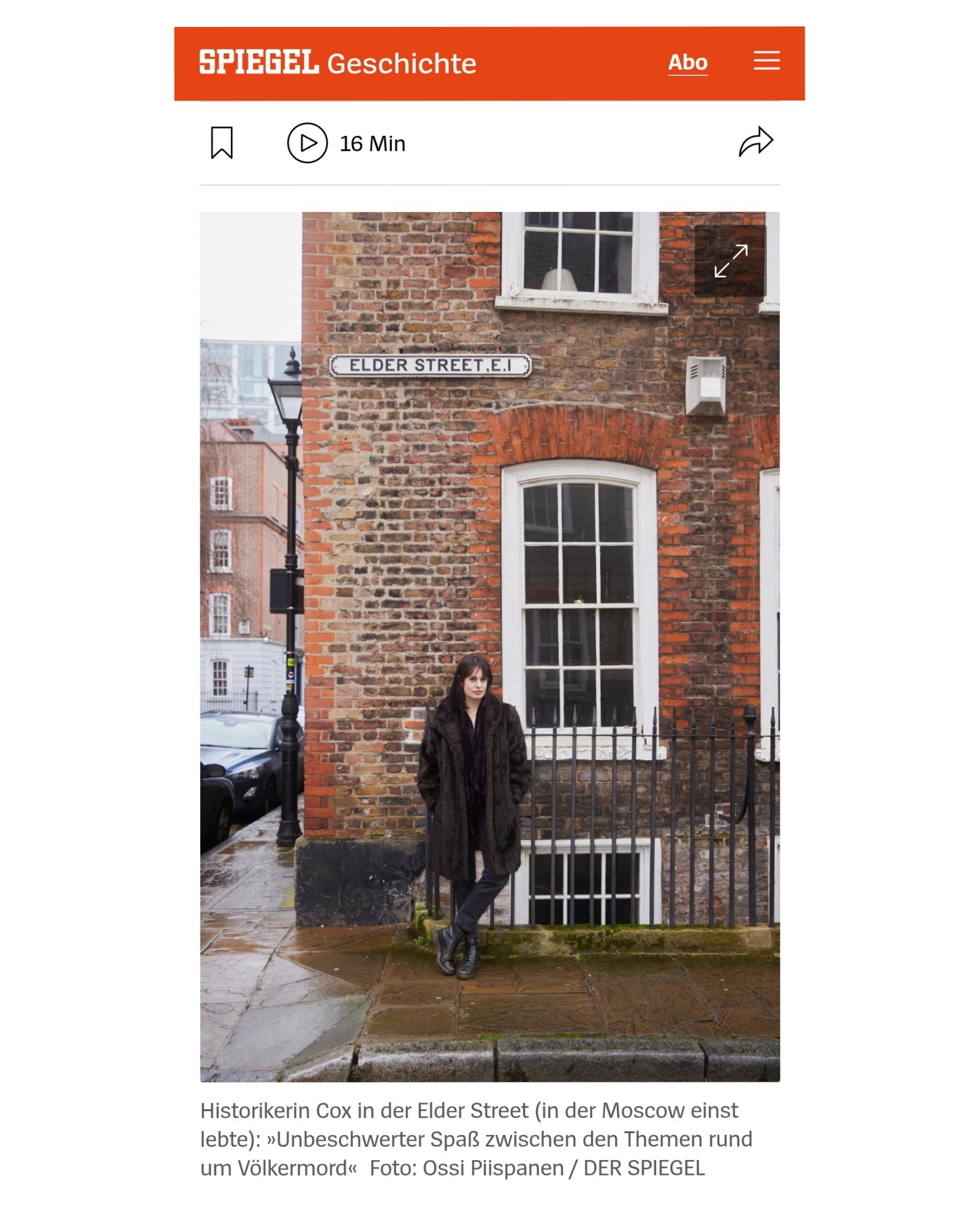Expand the photo to fullscreen
This screenshot has height=1225, width=980.
click(x=730, y=261)
